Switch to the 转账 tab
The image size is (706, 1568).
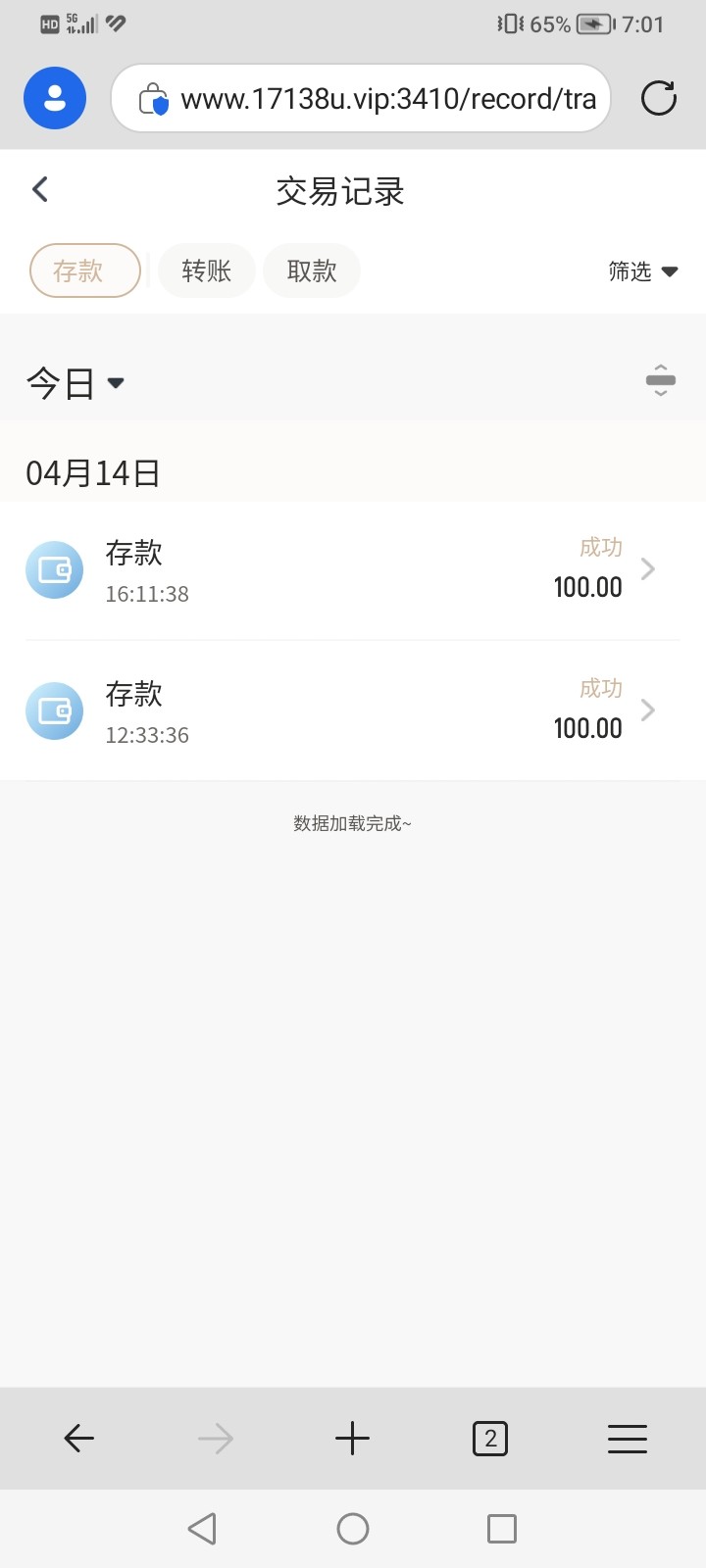point(207,270)
